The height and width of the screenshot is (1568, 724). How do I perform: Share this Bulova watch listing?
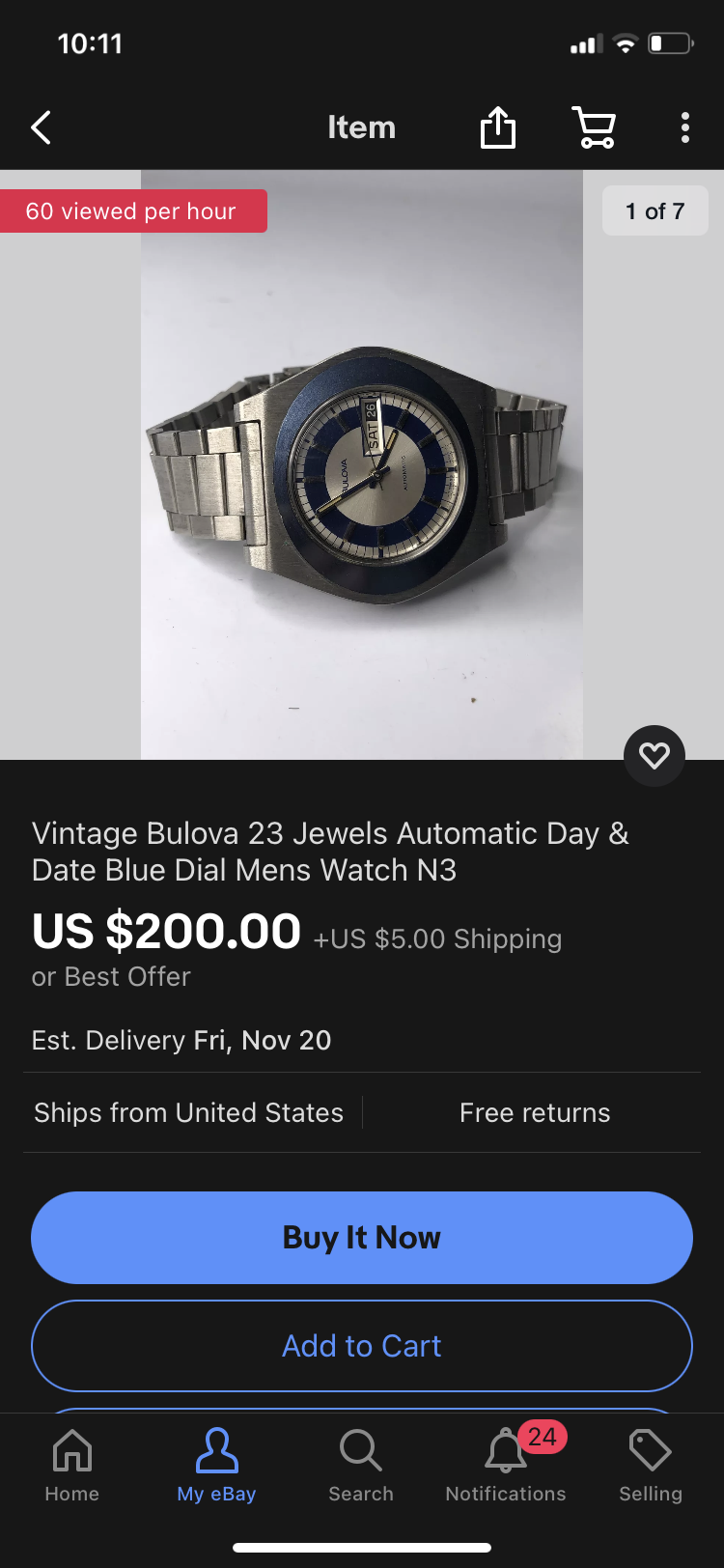point(498,127)
